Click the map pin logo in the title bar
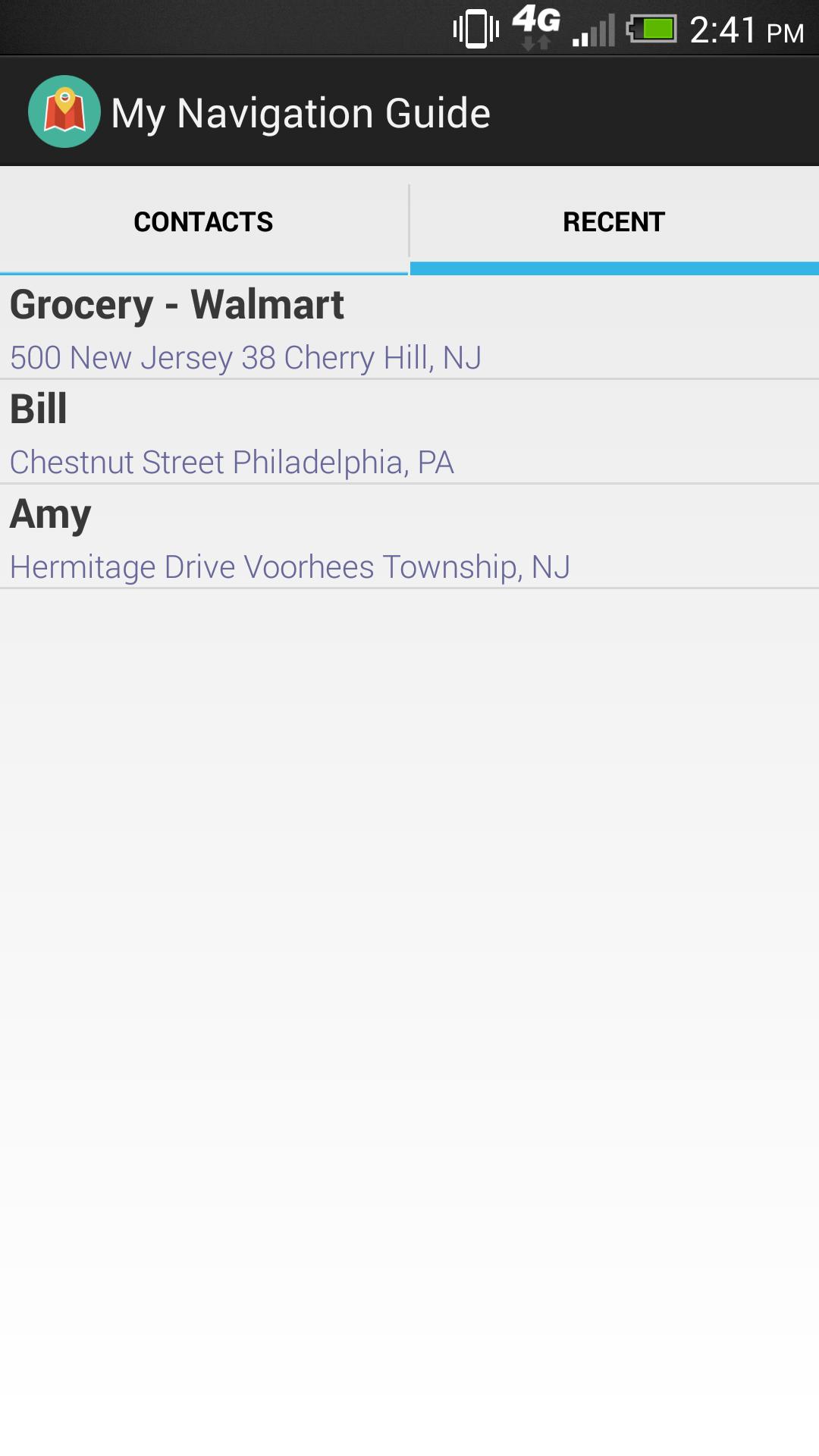The height and width of the screenshot is (1456, 819). click(x=64, y=111)
